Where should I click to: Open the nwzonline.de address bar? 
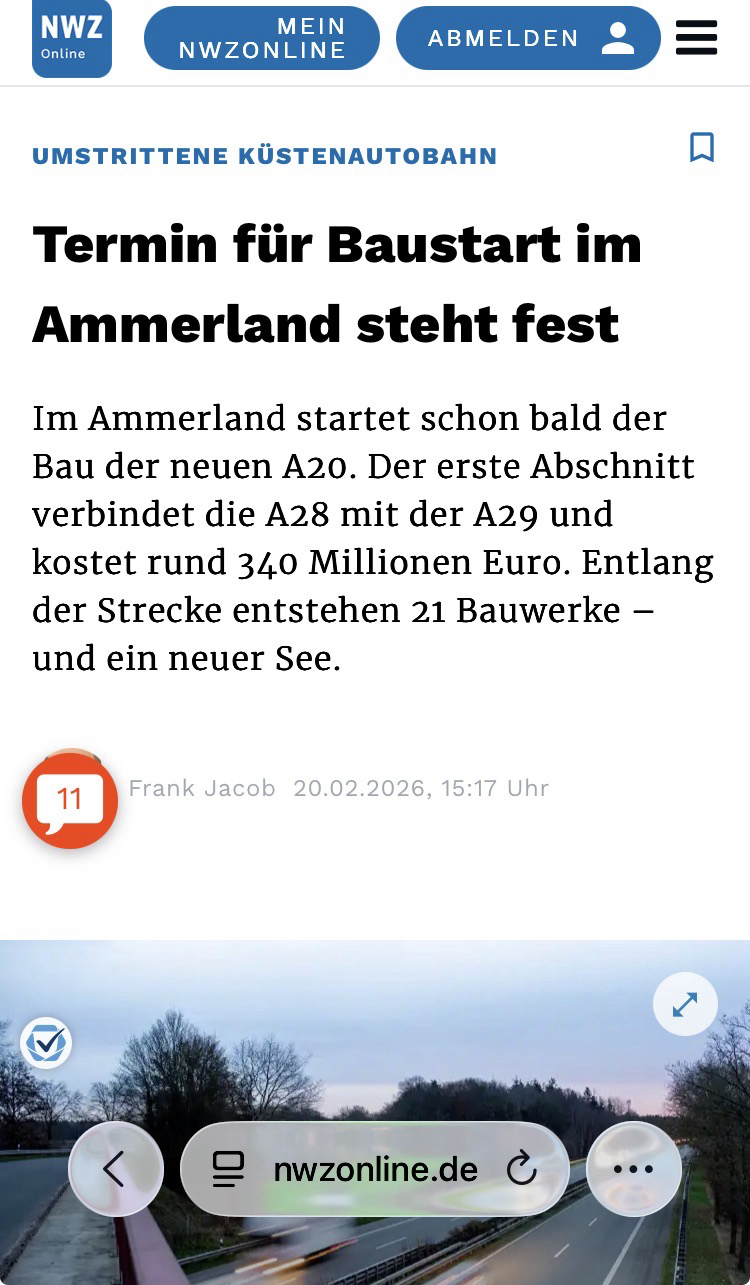376,1169
